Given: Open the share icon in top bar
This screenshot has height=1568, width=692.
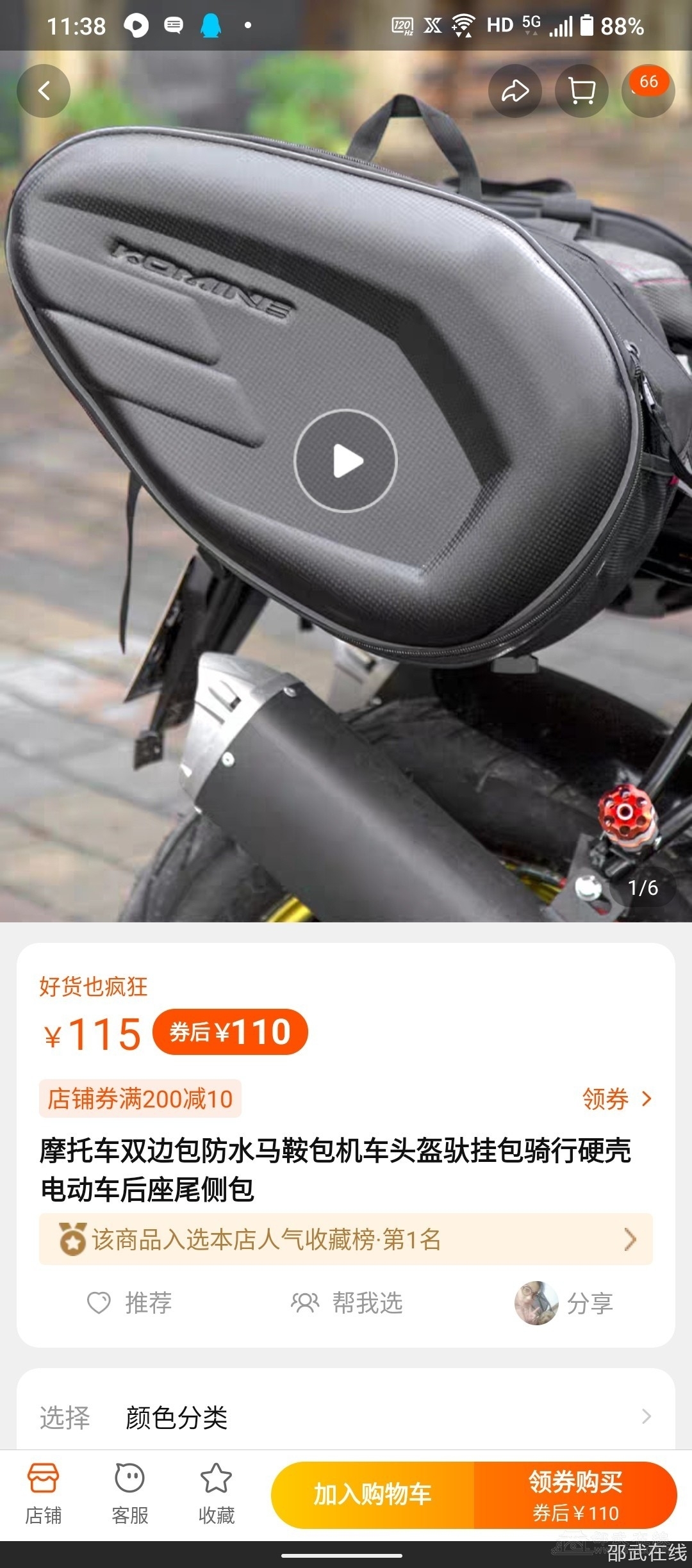Looking at the screenshot, I should click(x=516, y=90).
